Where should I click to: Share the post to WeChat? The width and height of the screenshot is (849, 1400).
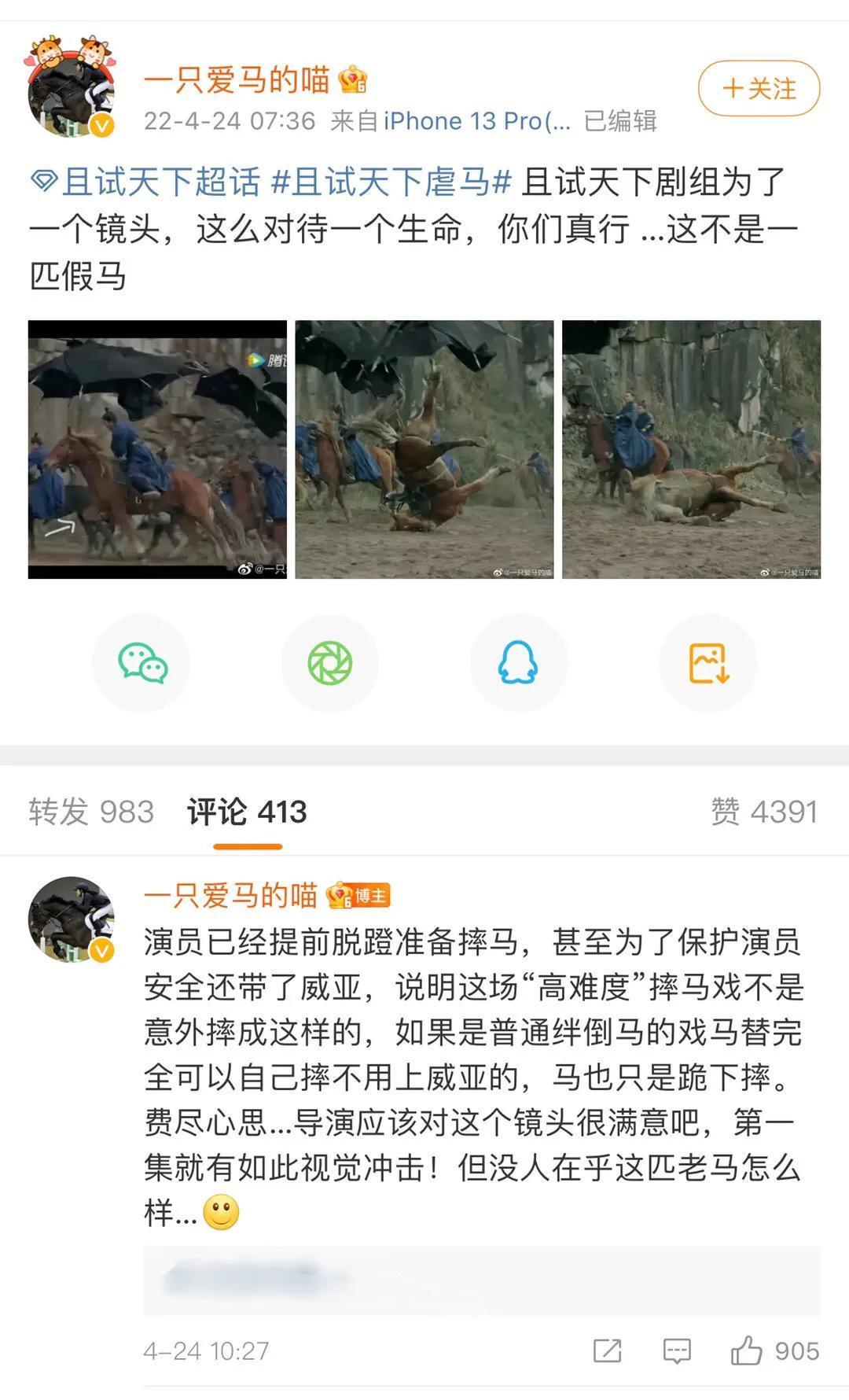tap(142, 663)
